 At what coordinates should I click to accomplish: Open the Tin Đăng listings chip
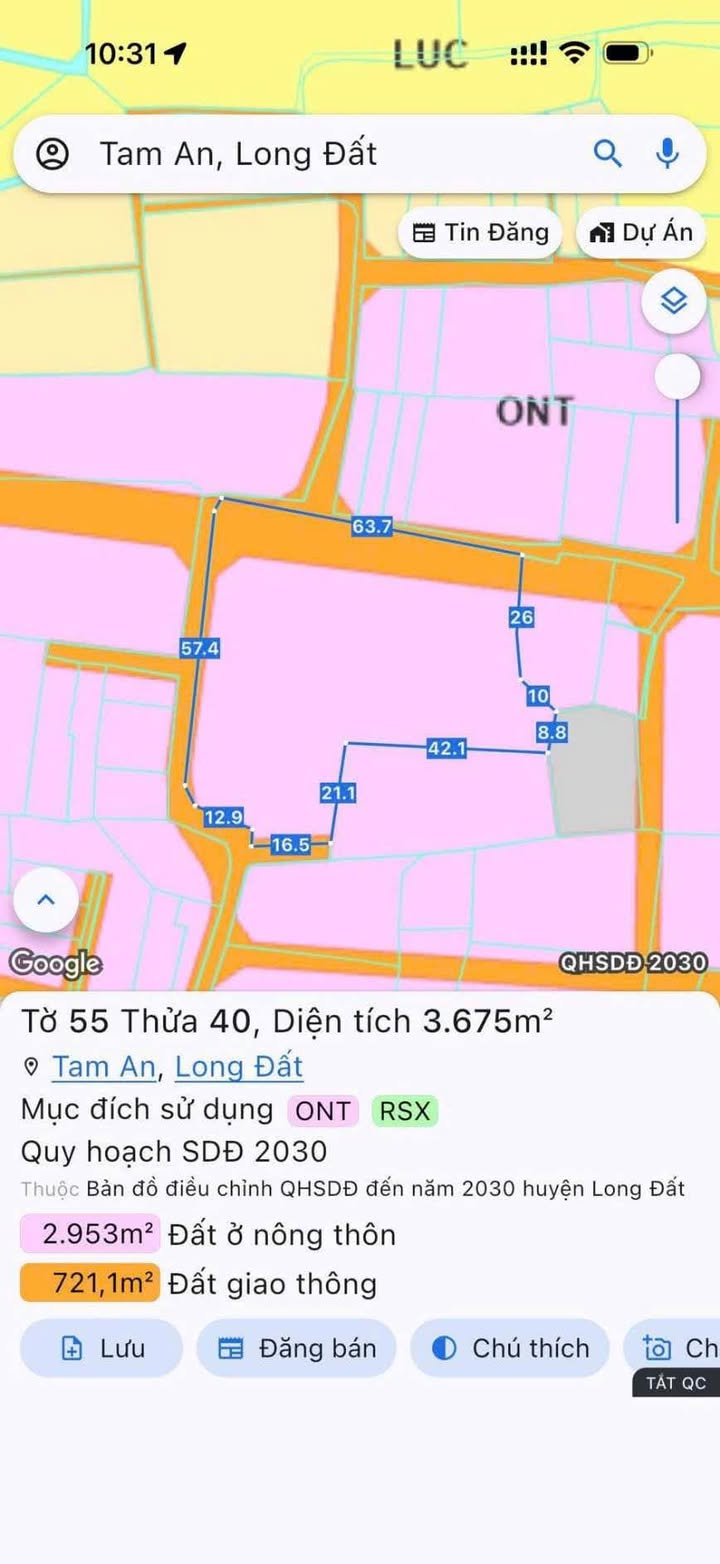click(481, 233)
